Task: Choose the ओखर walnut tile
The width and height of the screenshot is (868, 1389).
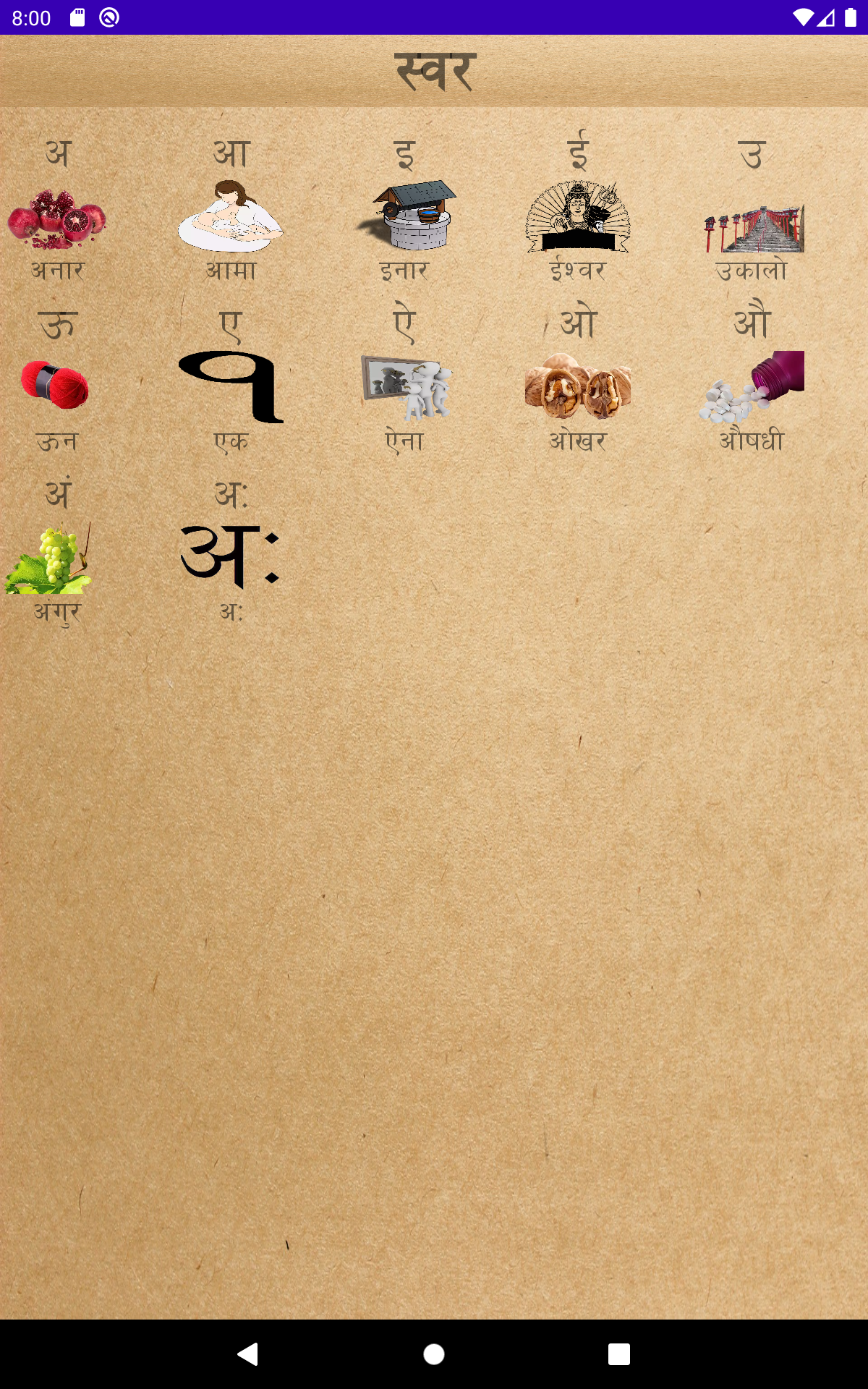Action: coord(579,380)
